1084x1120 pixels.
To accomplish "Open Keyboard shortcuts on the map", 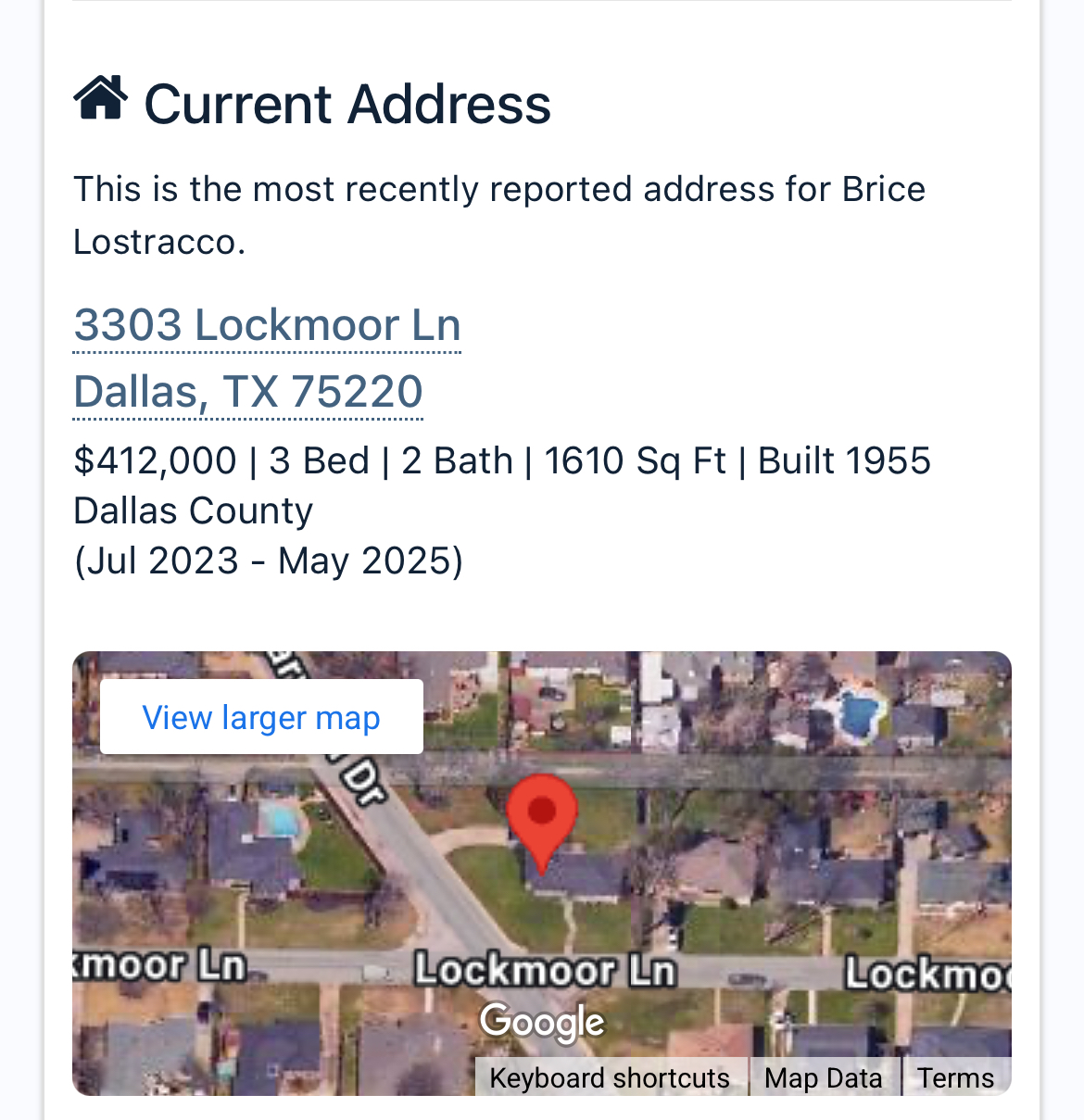I will 610,1078.
